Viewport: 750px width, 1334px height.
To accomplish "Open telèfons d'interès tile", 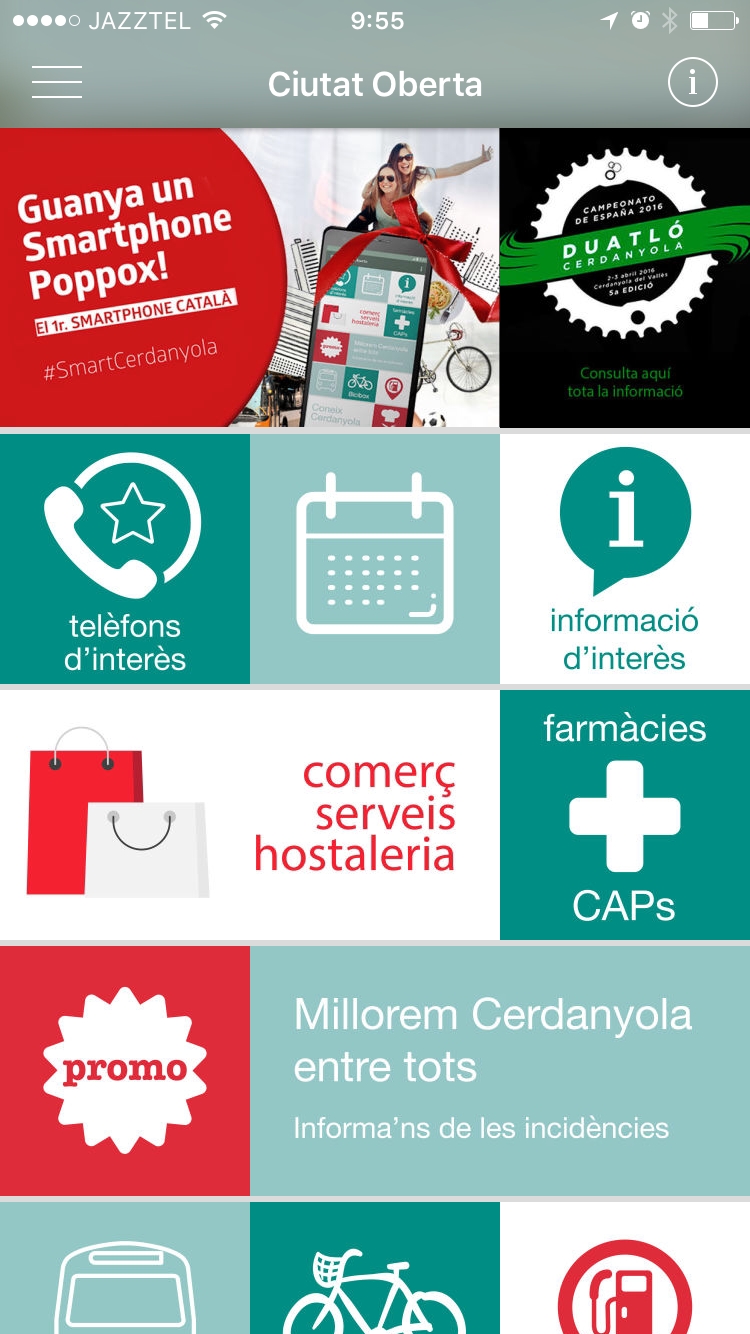I will point(124,559).
